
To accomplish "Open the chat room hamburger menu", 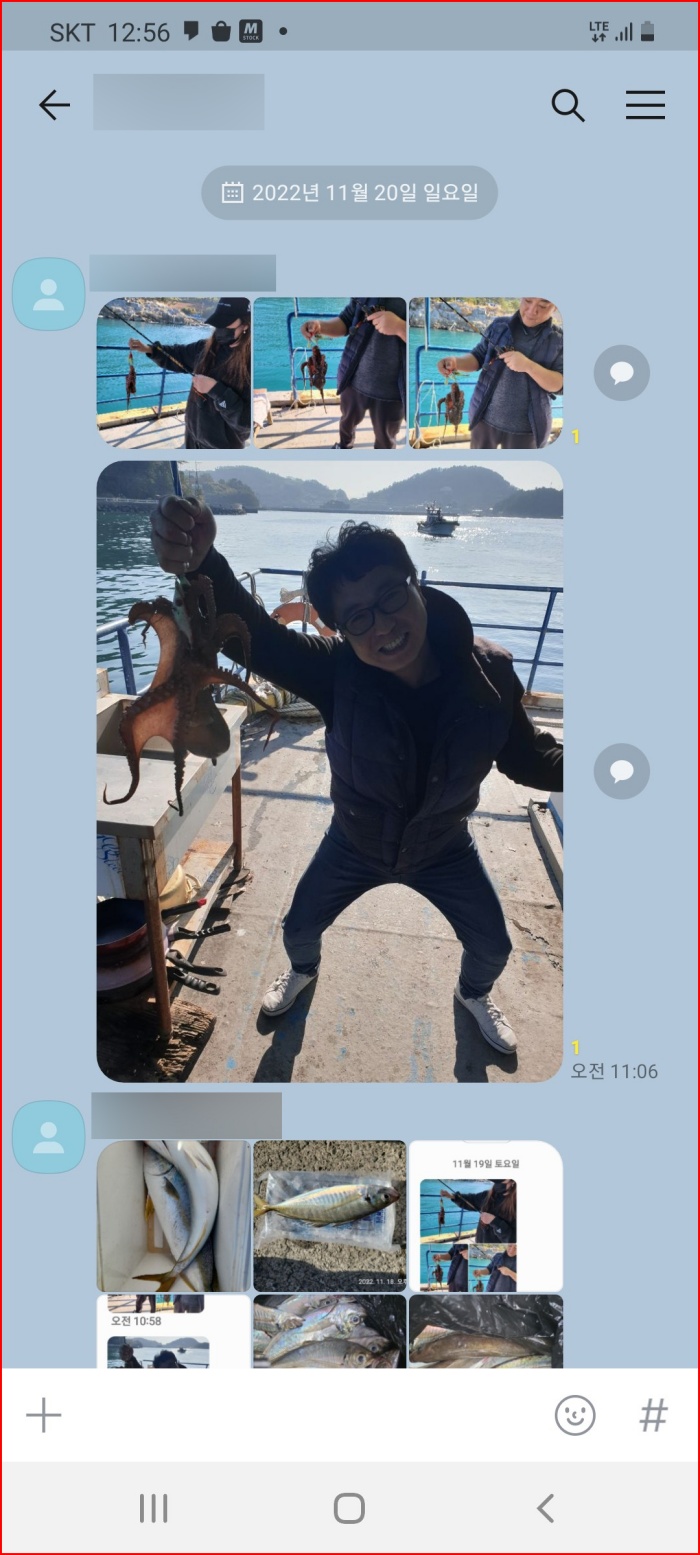I will (645, 105).
